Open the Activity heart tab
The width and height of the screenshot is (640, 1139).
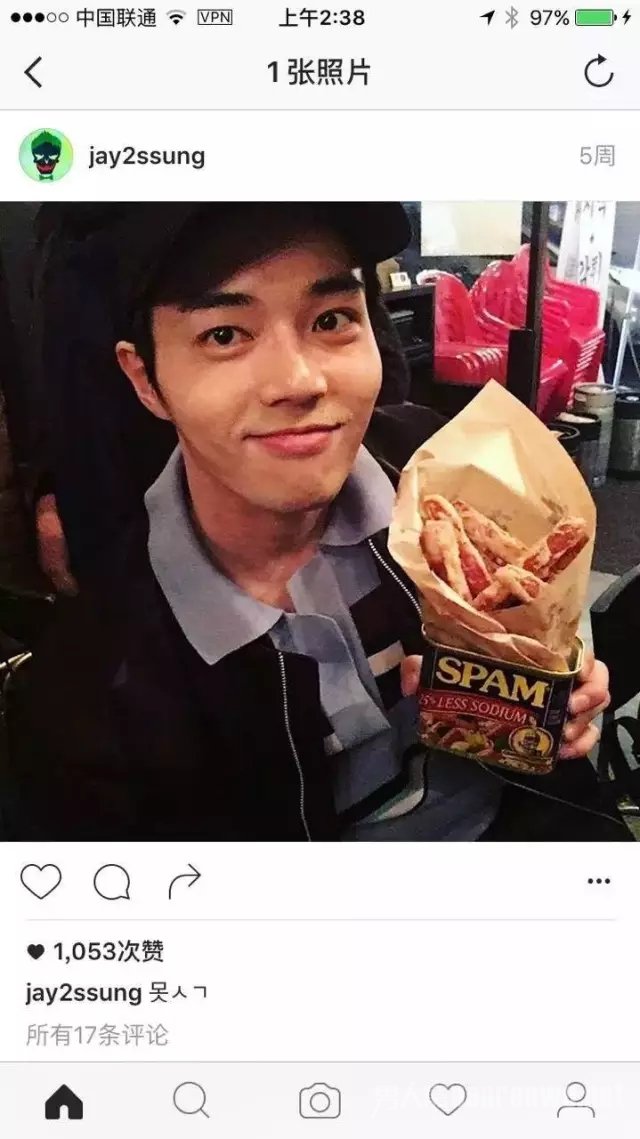click(x=448, y=1101)
